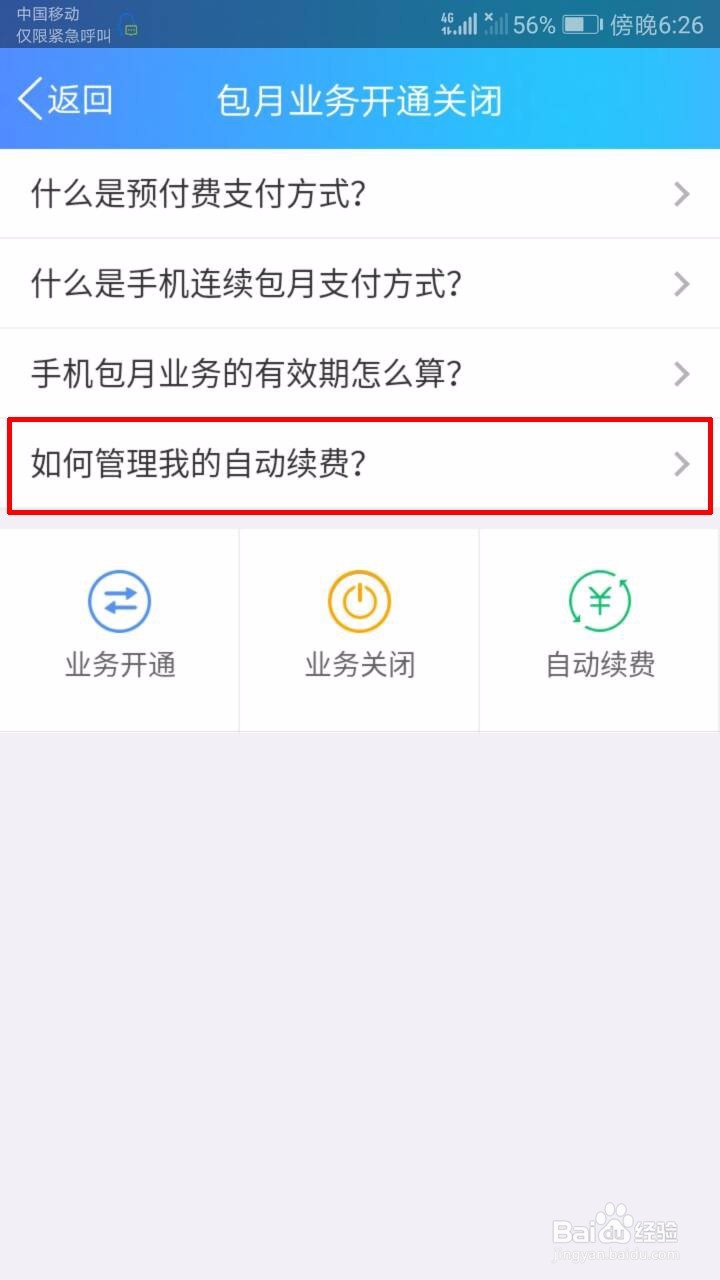Expand 什么是手机连续包月支付方式 entry

[x=360, y=285]
